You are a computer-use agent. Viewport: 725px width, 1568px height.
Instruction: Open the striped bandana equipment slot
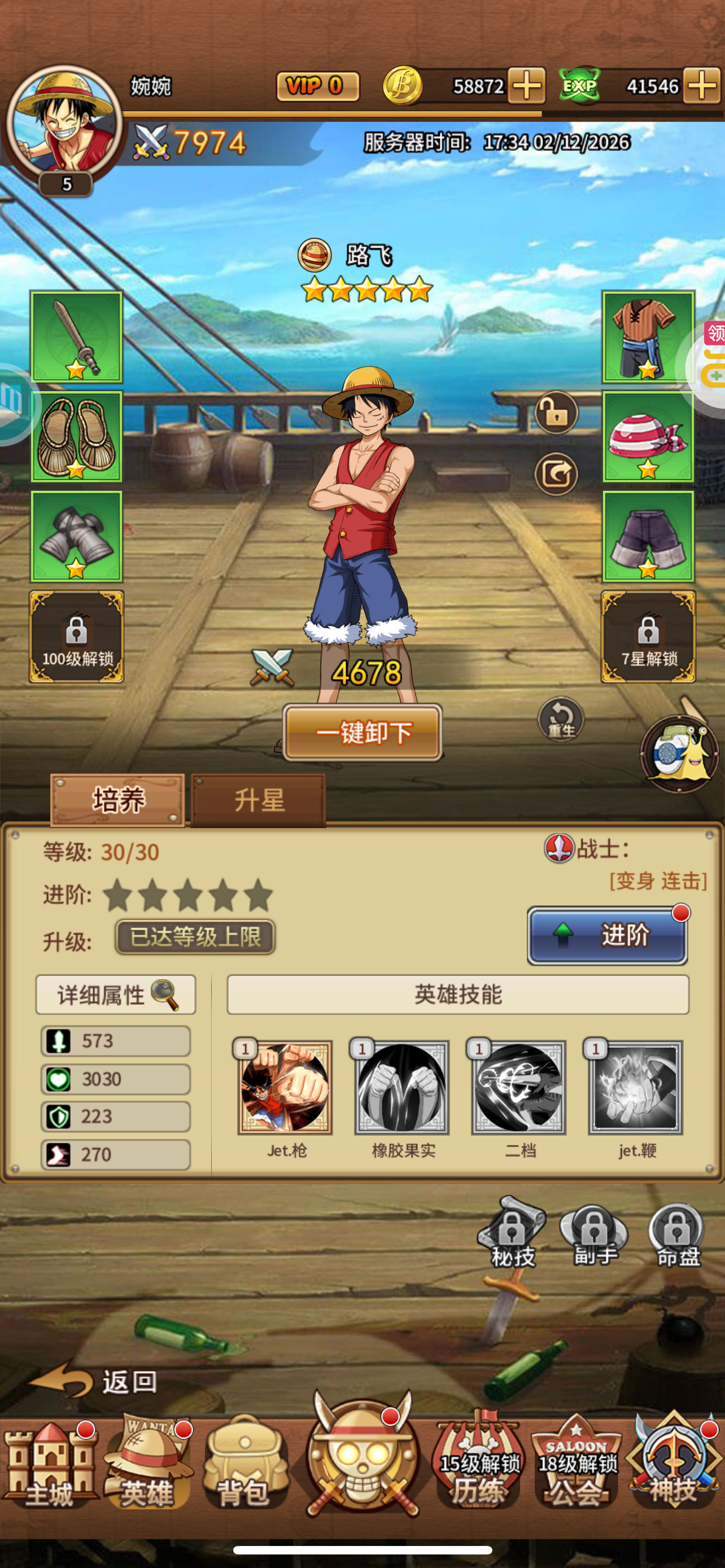click(x=648, y=436)
